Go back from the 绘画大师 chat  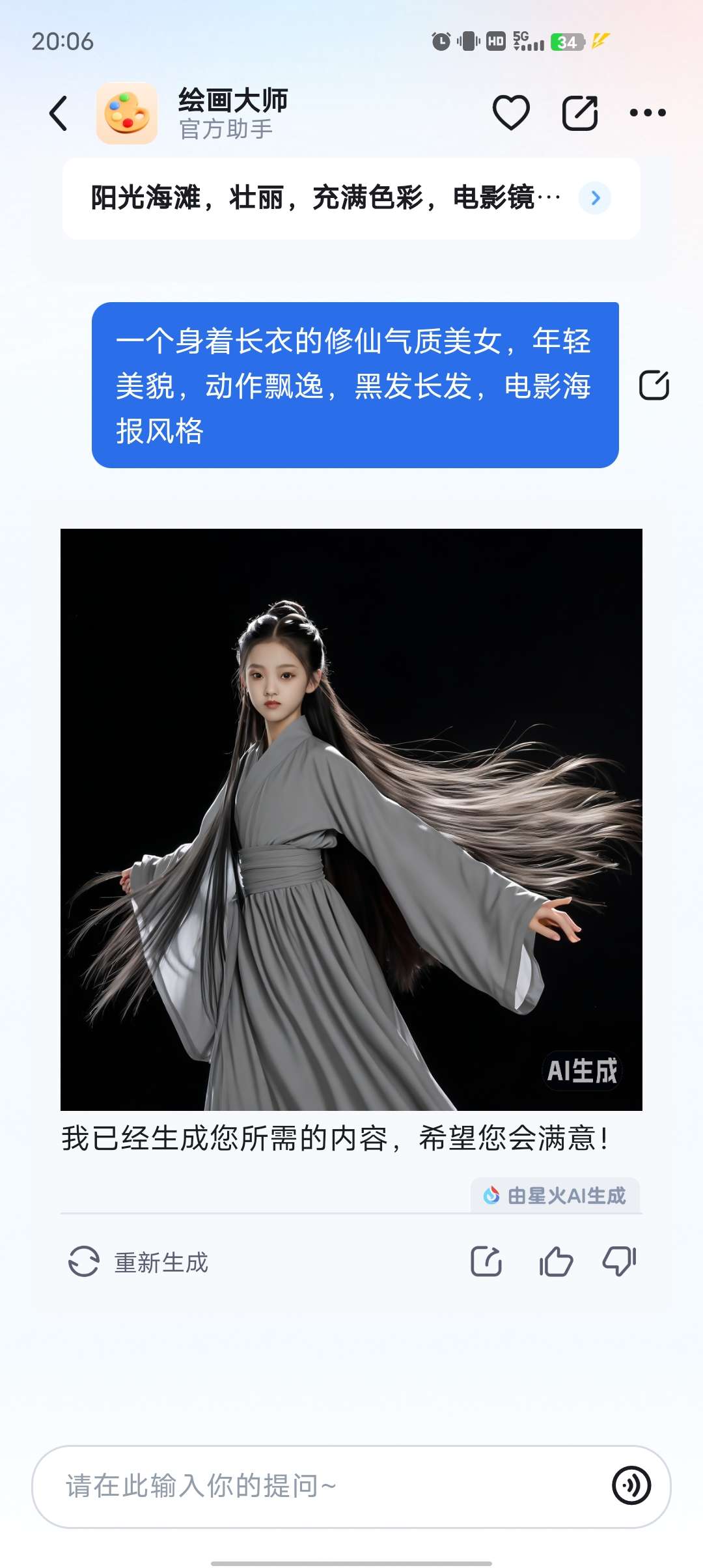pyautogui.click(x=59, y=113)
